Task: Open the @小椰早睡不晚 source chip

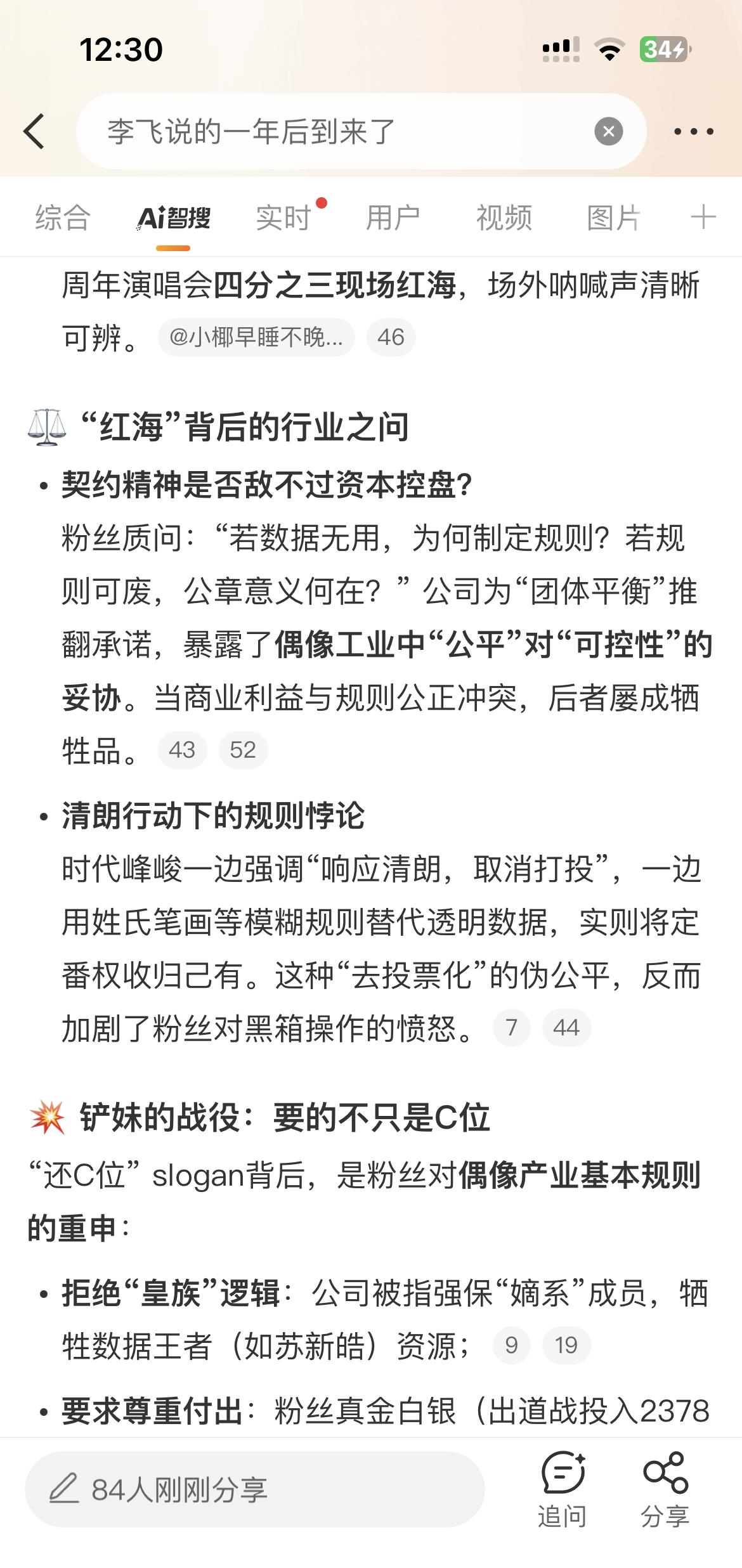Action: coord(256,337)
